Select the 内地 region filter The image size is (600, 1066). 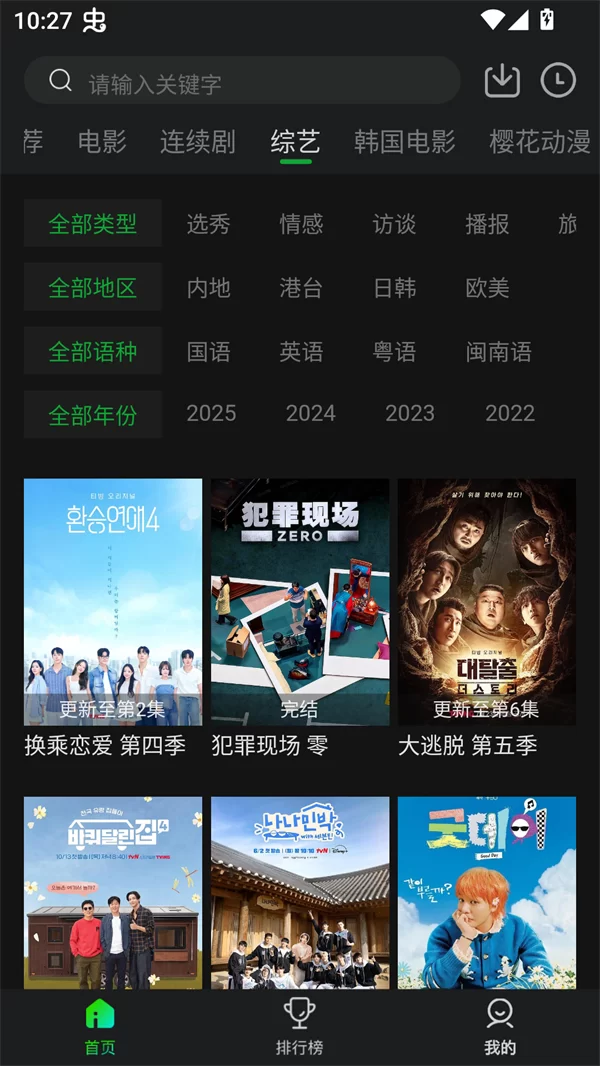208,288
